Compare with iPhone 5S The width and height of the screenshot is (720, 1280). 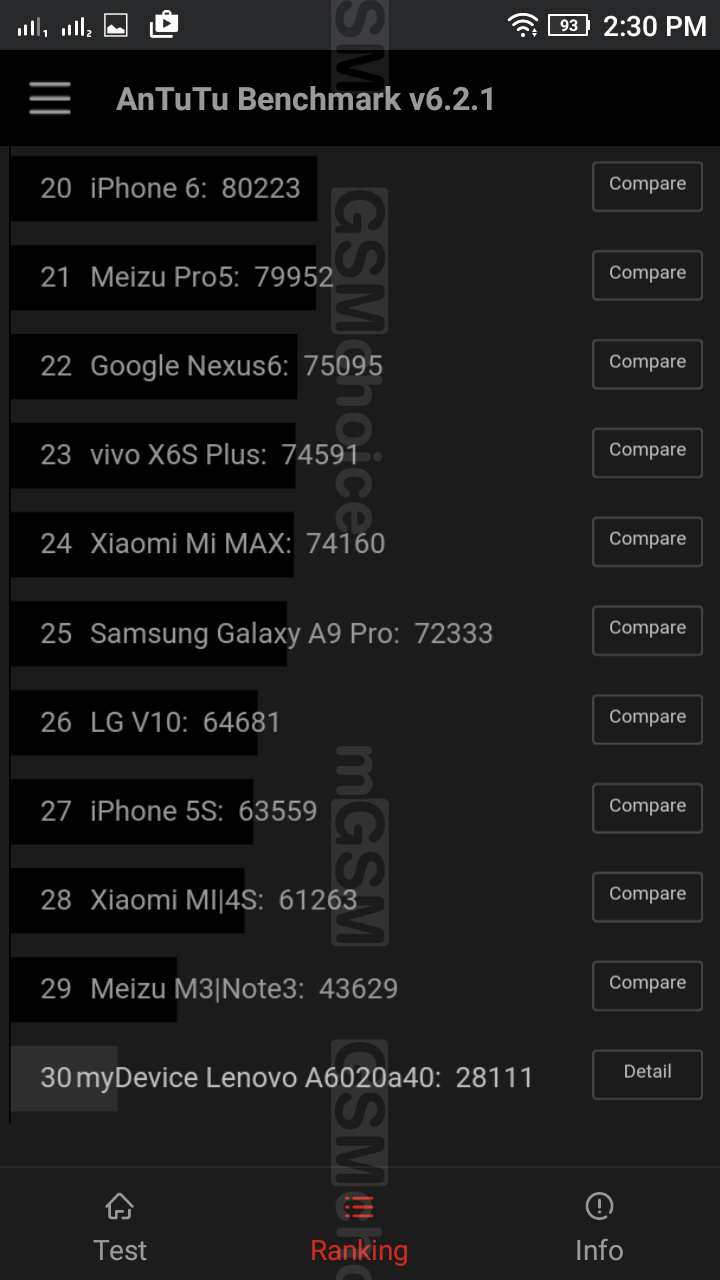coord(647,808)
